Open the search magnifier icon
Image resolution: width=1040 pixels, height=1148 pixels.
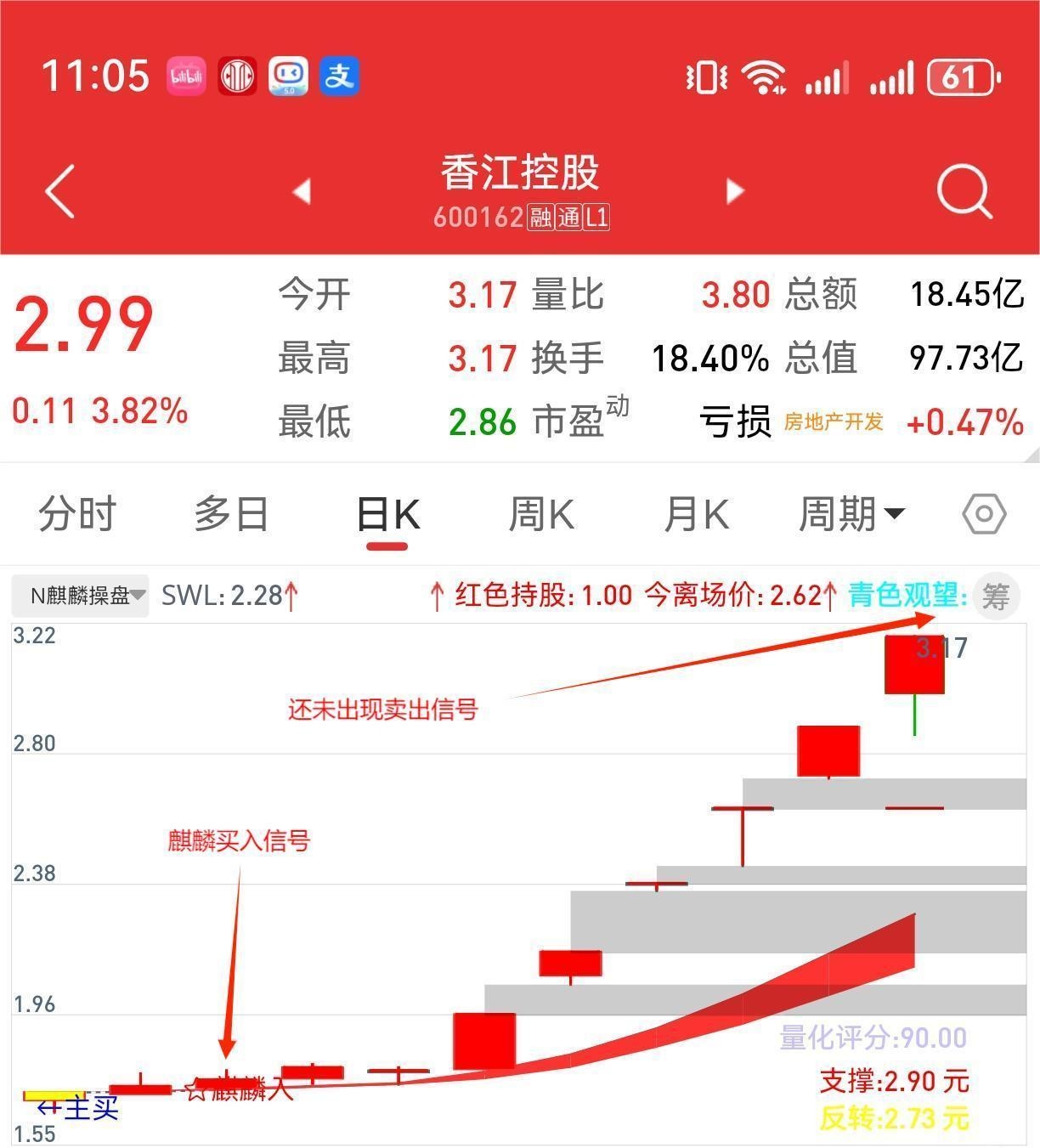click(964, 192)
